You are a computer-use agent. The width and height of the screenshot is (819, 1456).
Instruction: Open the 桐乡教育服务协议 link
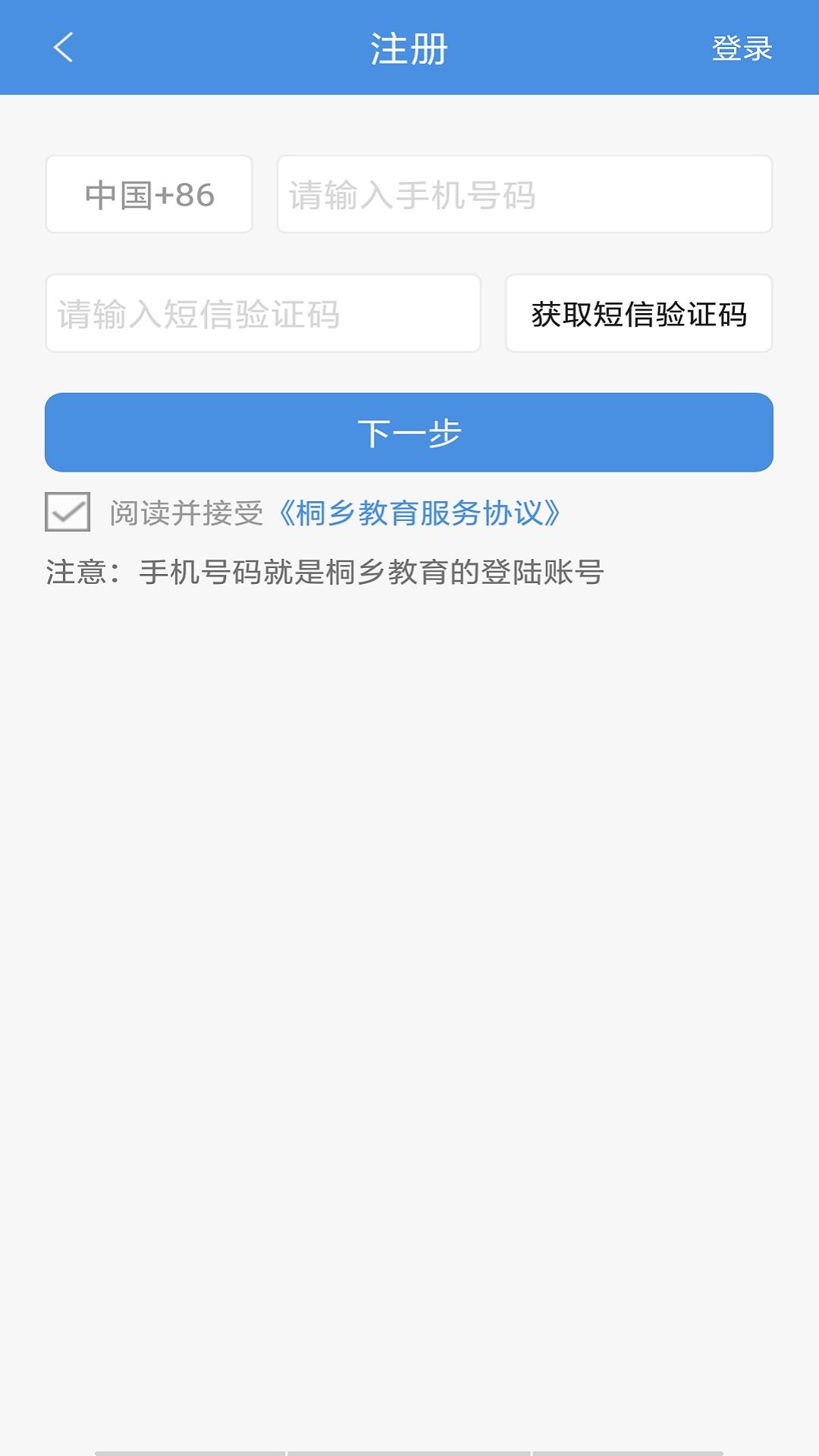[419, 513]
